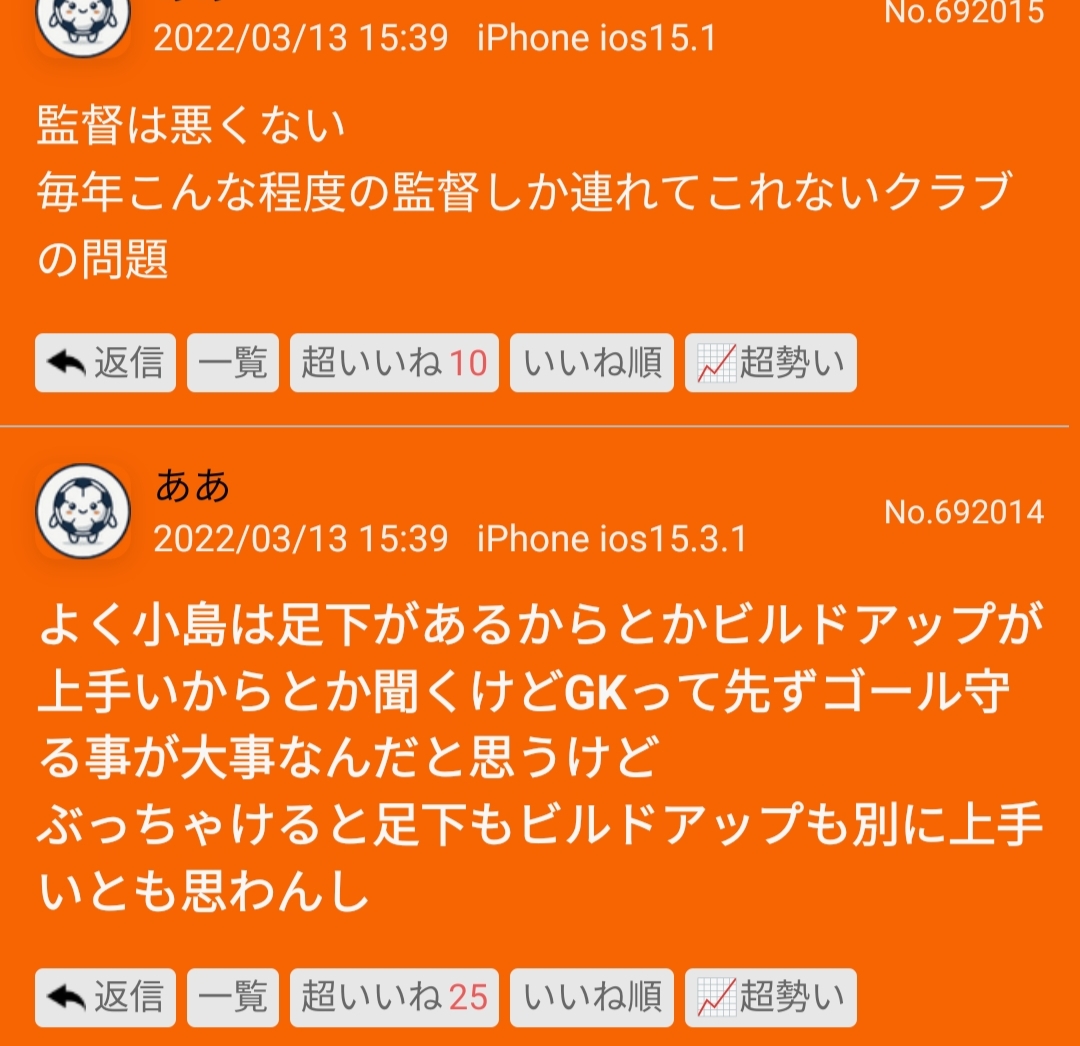Sort by いいね順 under comment No.692015
Screen dimensions: 1080x1046
(592, 363)
